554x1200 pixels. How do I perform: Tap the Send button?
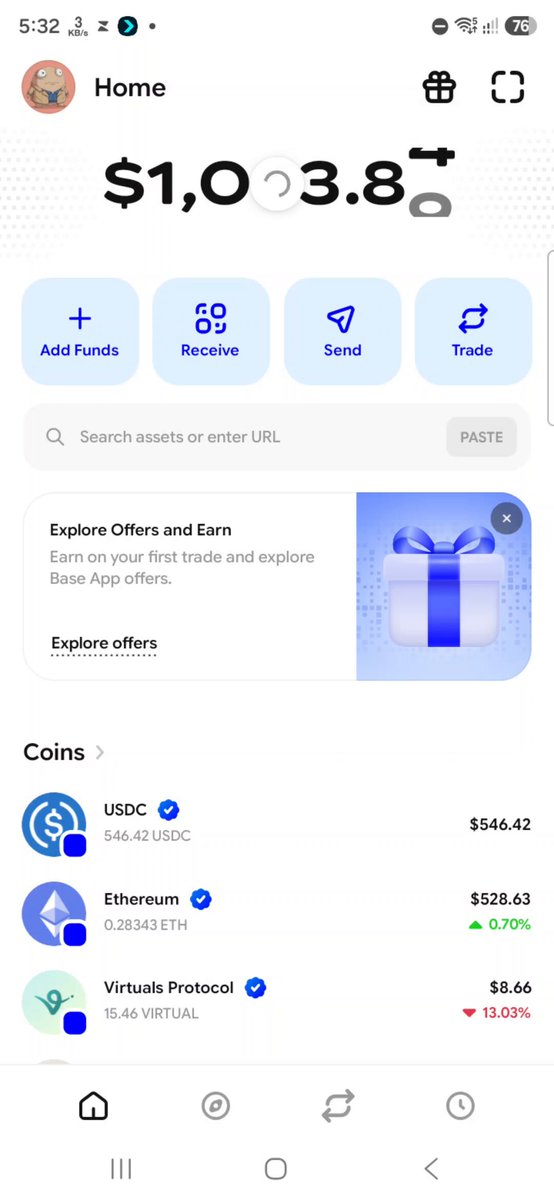342,332
